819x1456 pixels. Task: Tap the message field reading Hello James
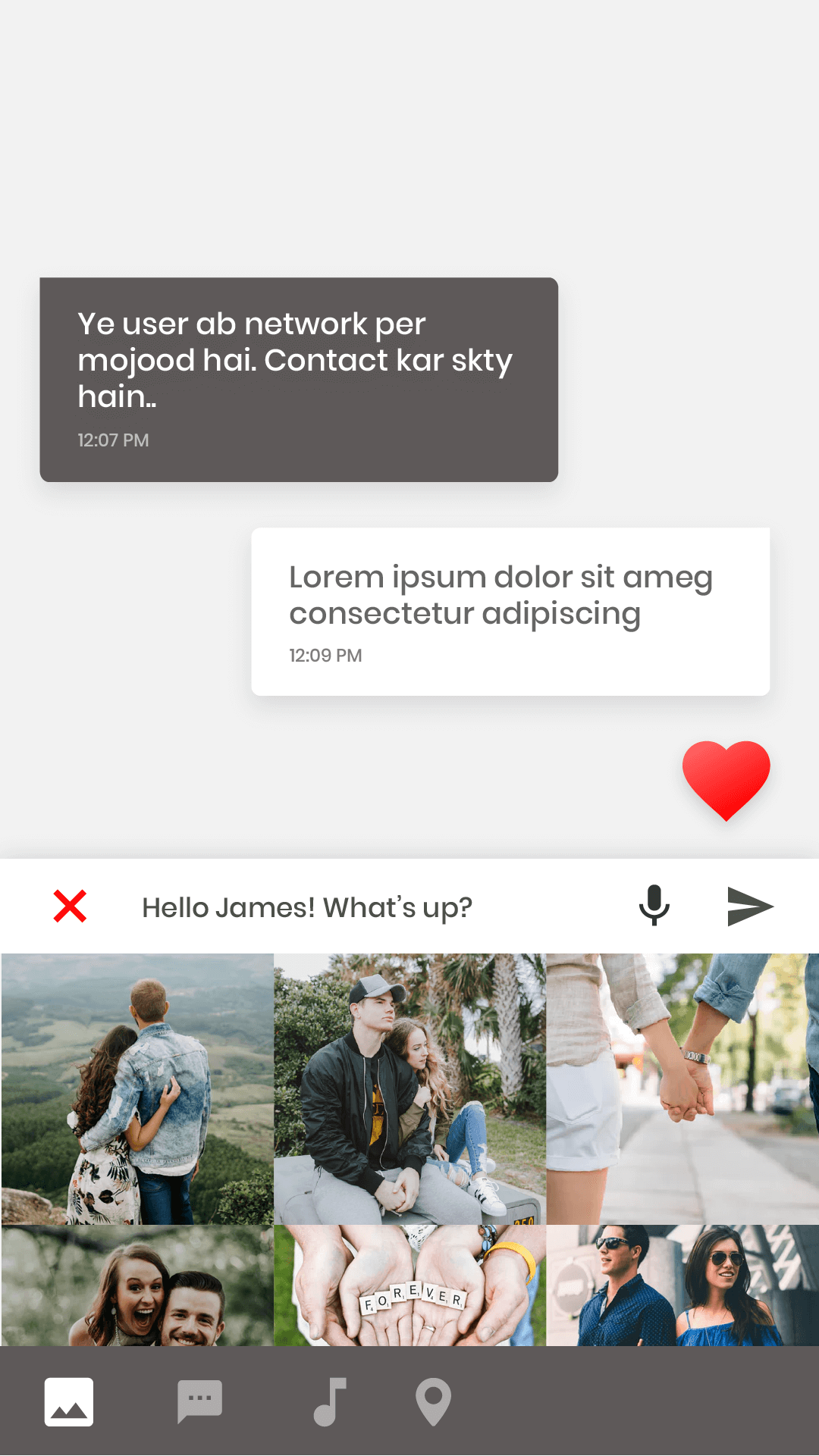[x=307, y=907]
